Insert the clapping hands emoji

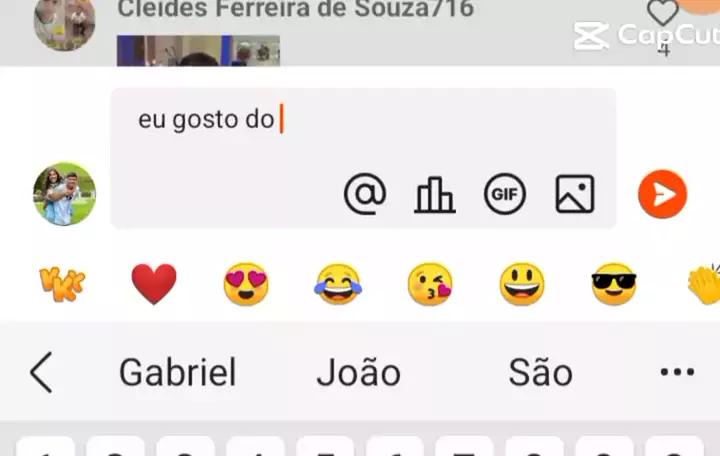704,285
